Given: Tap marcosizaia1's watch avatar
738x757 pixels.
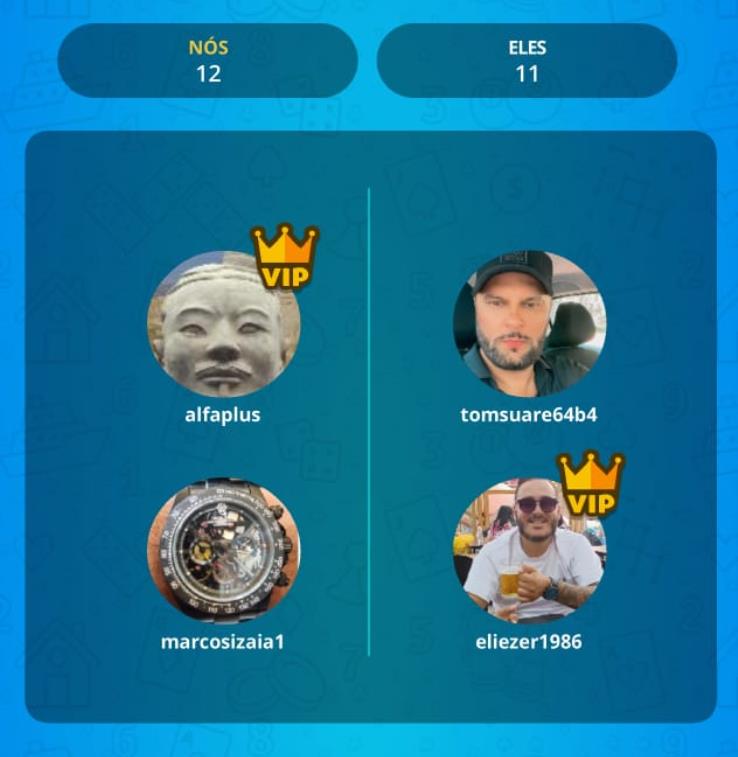Looking at the screenshot, I should click(x=223, y=550).
